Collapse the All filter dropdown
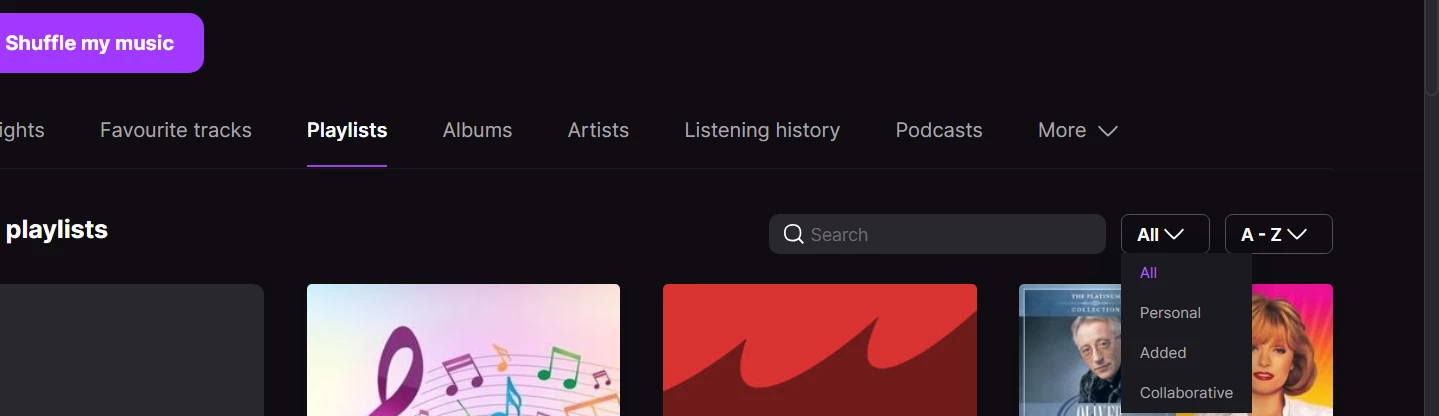The image size is (1439, 416). tap(1165, 234)
